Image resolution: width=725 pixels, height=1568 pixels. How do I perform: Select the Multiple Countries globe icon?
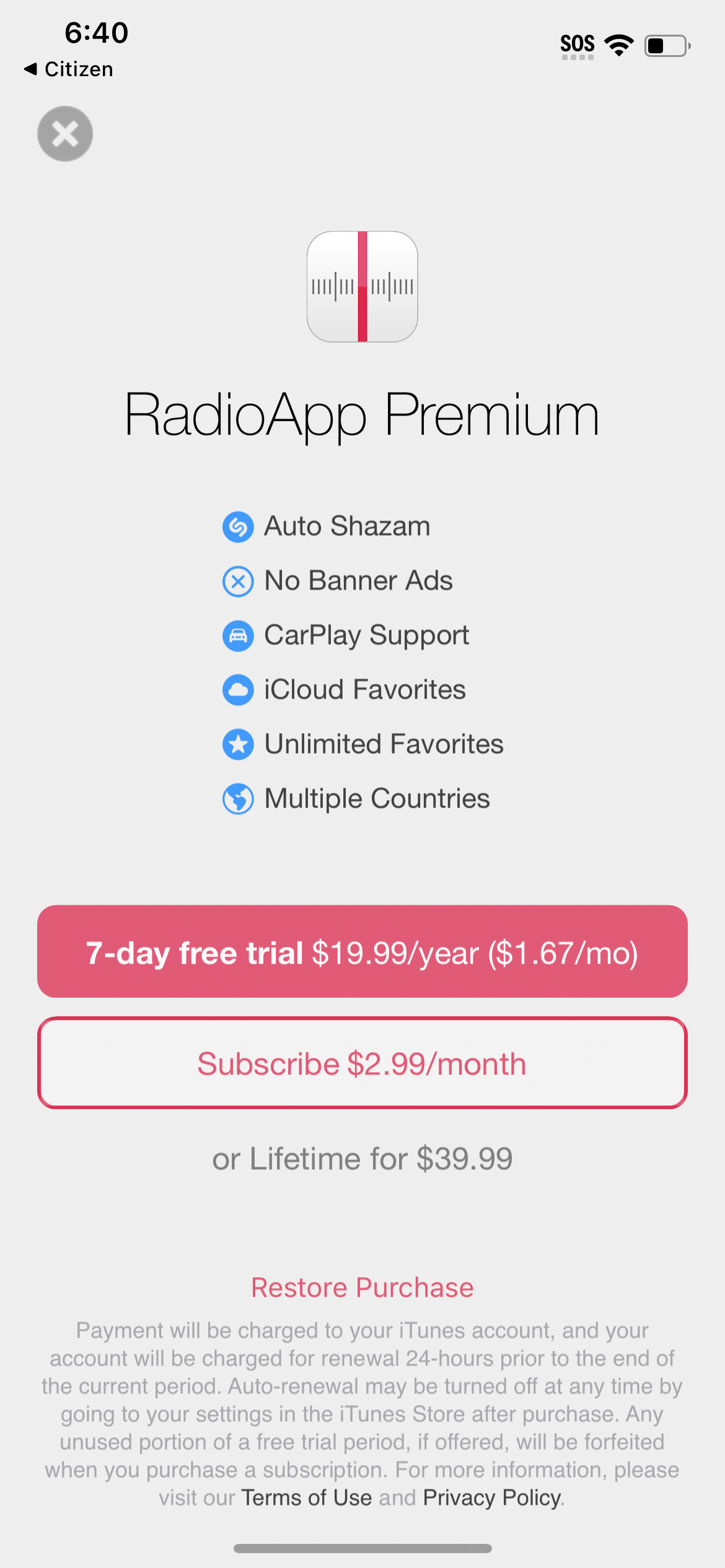239,798
